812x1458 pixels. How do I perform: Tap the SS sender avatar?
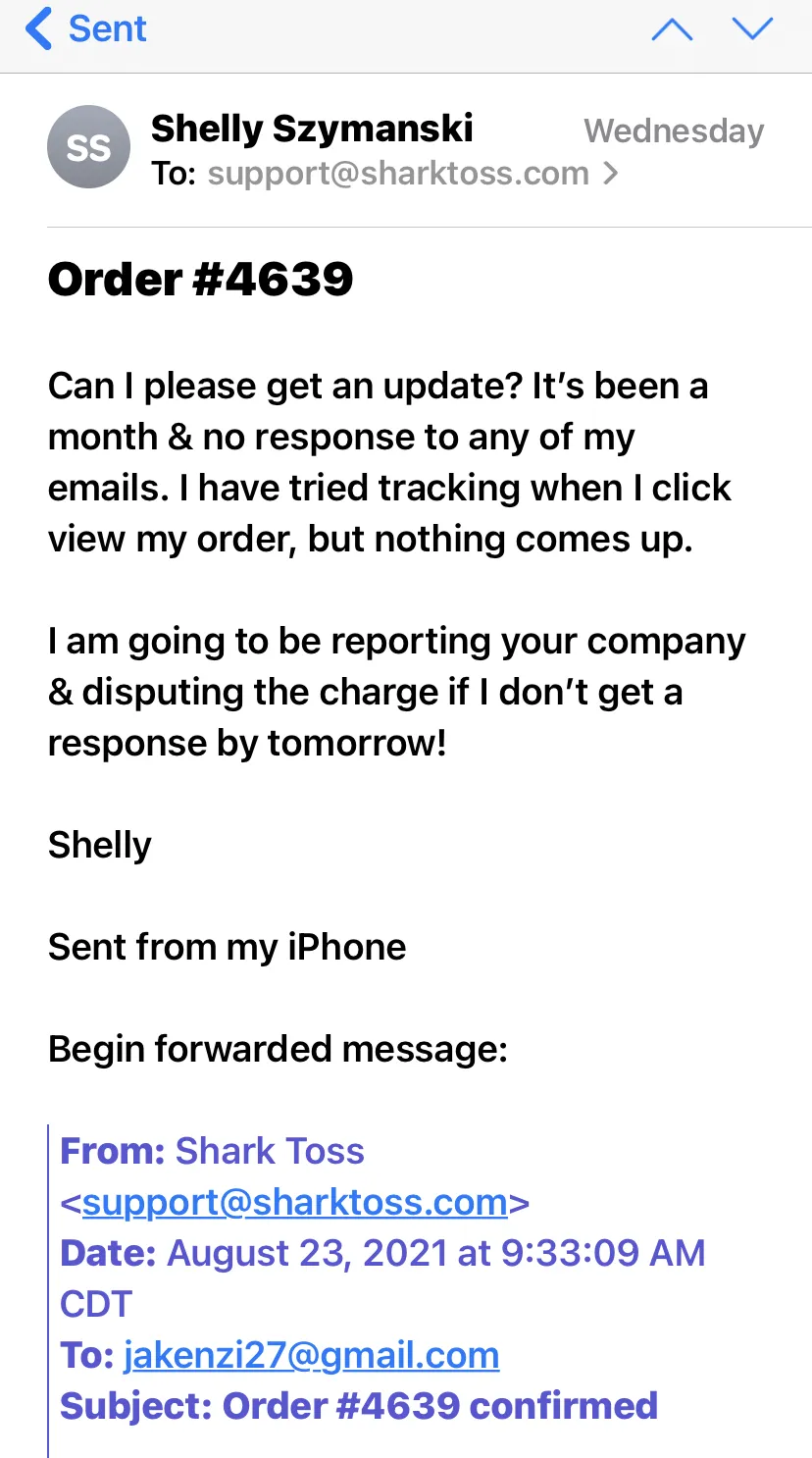[x=88, y=147]
